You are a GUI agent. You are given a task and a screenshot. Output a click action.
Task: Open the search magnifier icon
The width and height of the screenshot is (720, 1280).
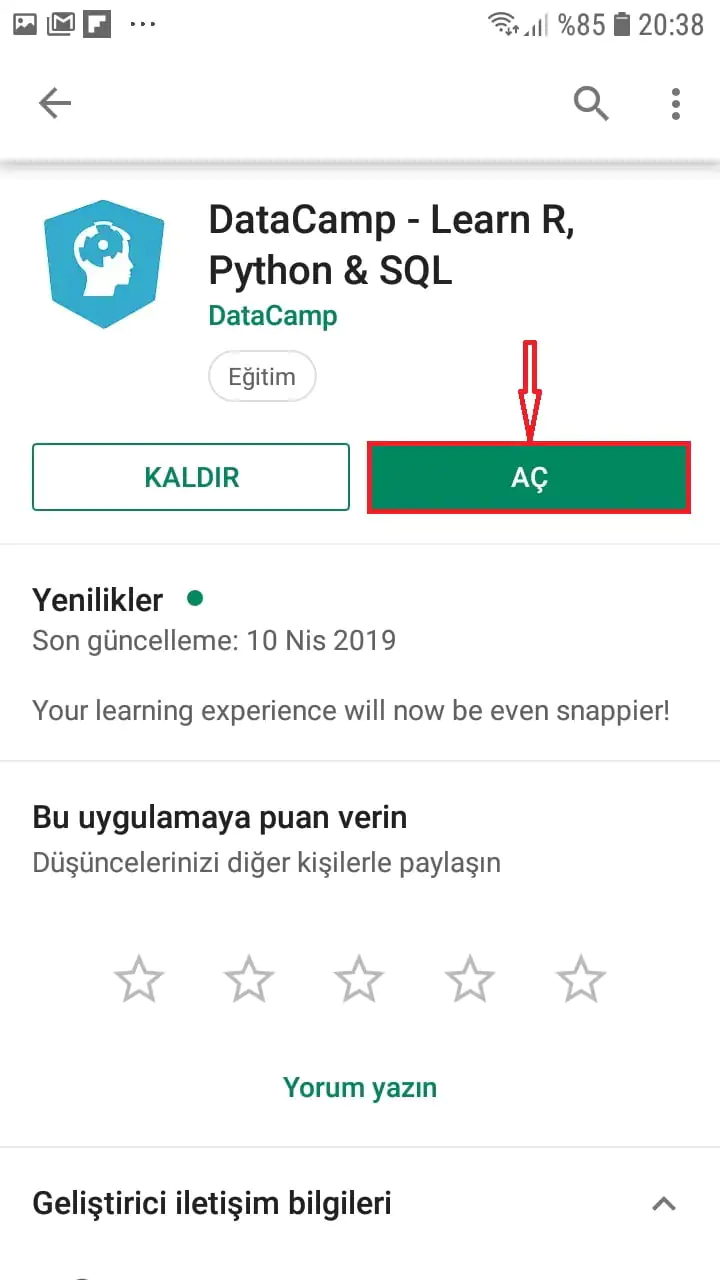click(x=591, y=103)
